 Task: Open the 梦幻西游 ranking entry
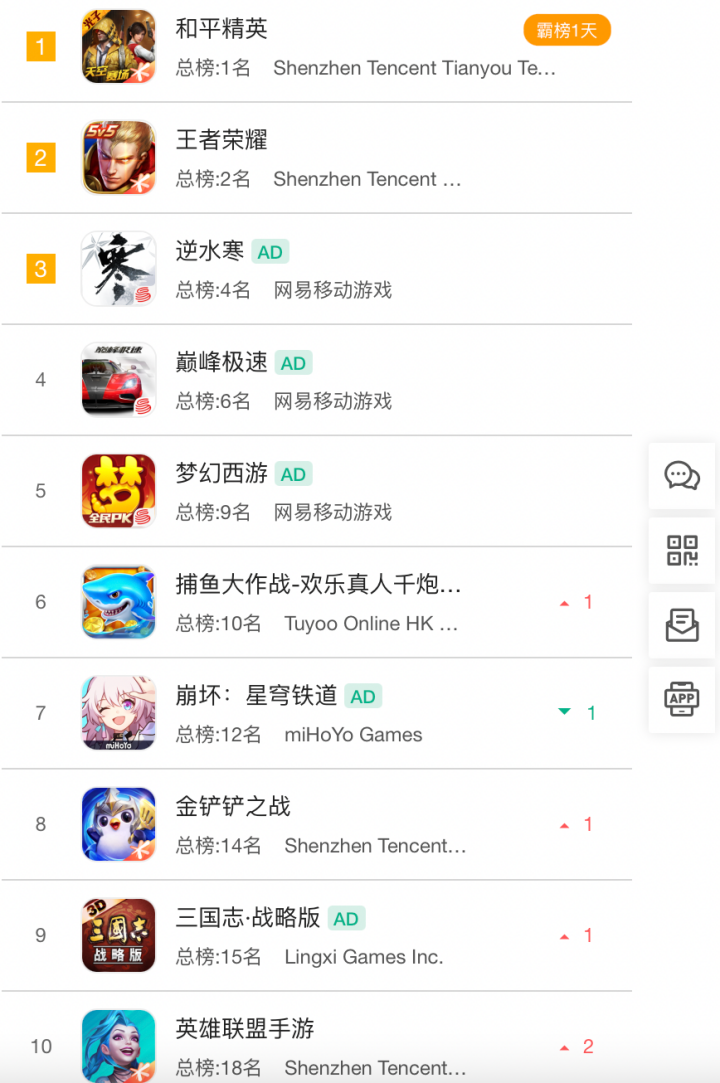[x=221, y=473]
